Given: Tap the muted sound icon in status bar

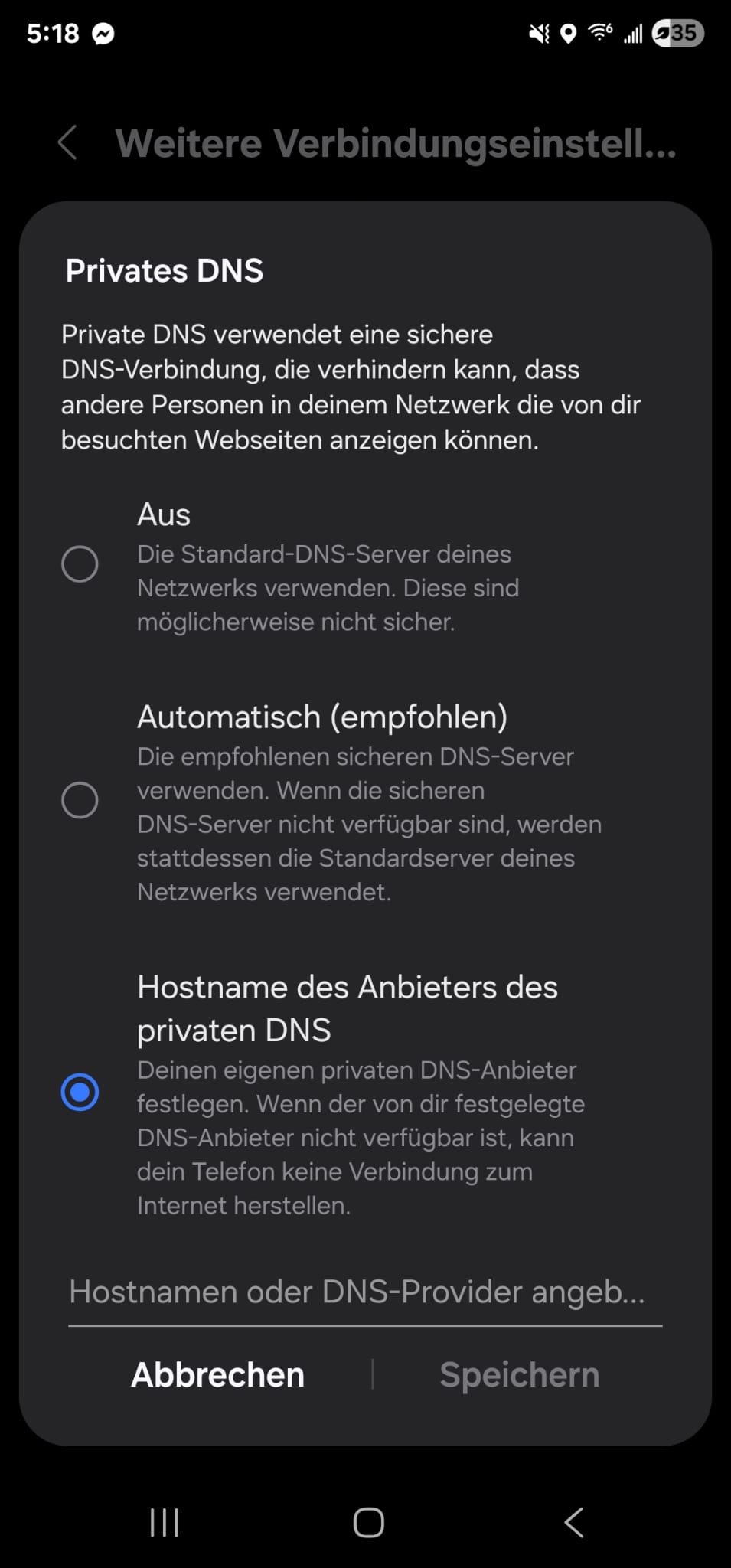Looking at the screenshot, I should [538, 33].
